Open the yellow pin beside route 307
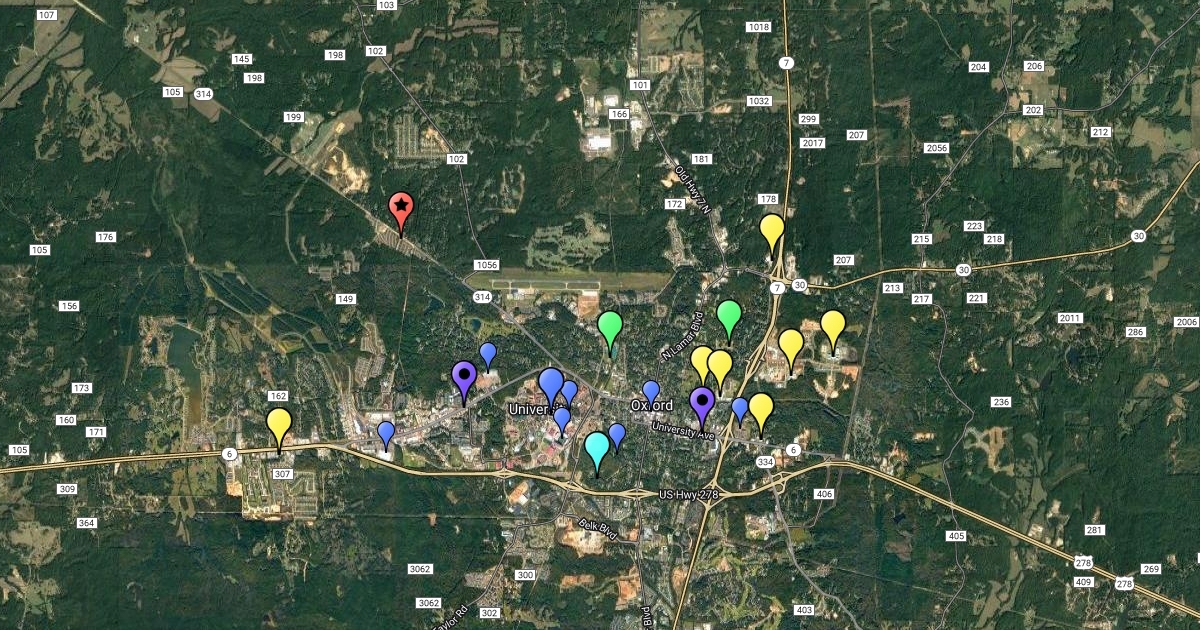Screen dimensions: 1200x630 279,424
